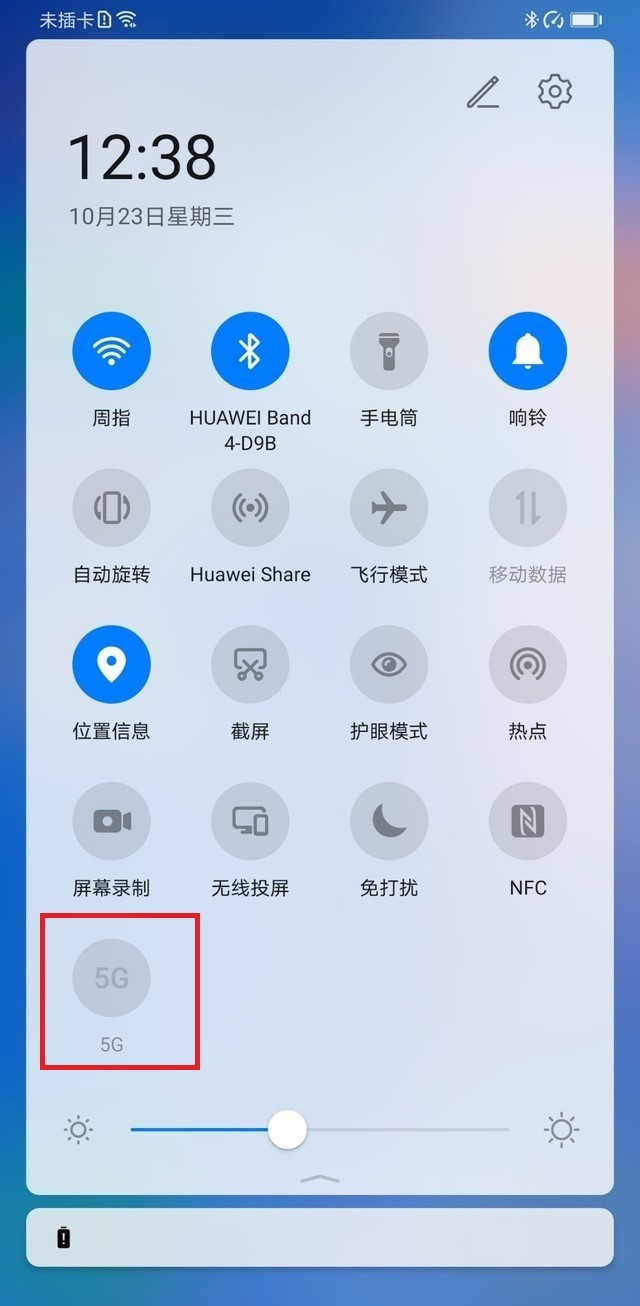Open quick settings edit pencil
The image size is (640, 1306).
pos(483,92)
